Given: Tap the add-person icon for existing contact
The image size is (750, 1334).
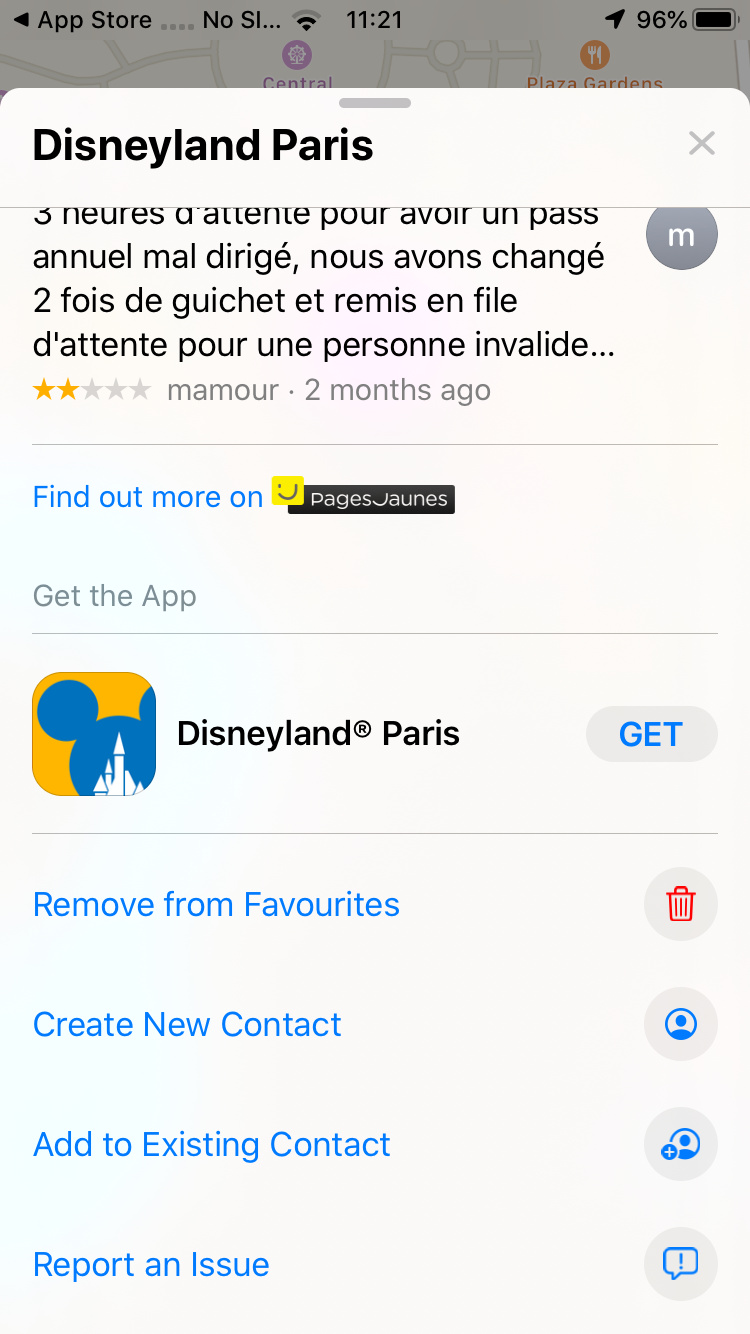Looking at the screenshot, I should tap(681, 1144).
